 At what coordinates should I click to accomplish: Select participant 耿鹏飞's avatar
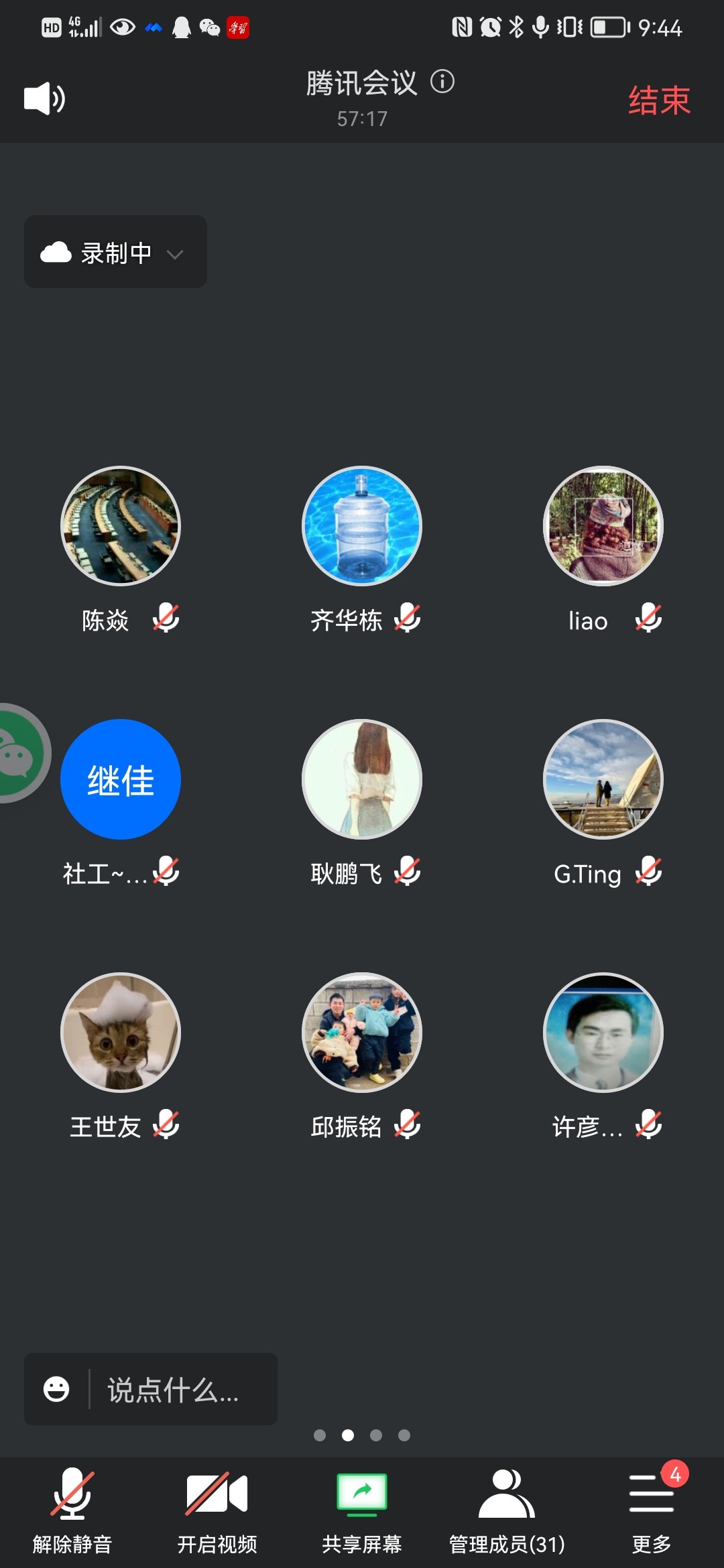pyautogui.click(x=362, y=779)
